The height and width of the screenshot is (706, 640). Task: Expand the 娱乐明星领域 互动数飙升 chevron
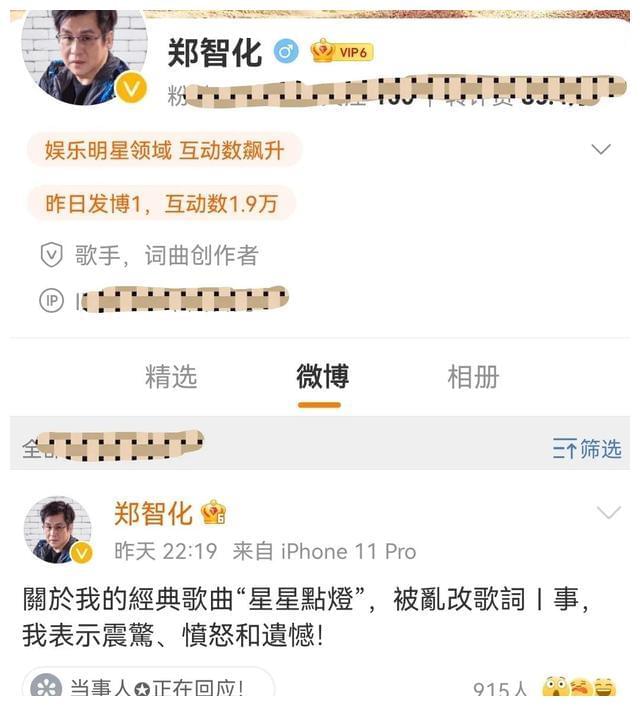click(x=600, y=150)
